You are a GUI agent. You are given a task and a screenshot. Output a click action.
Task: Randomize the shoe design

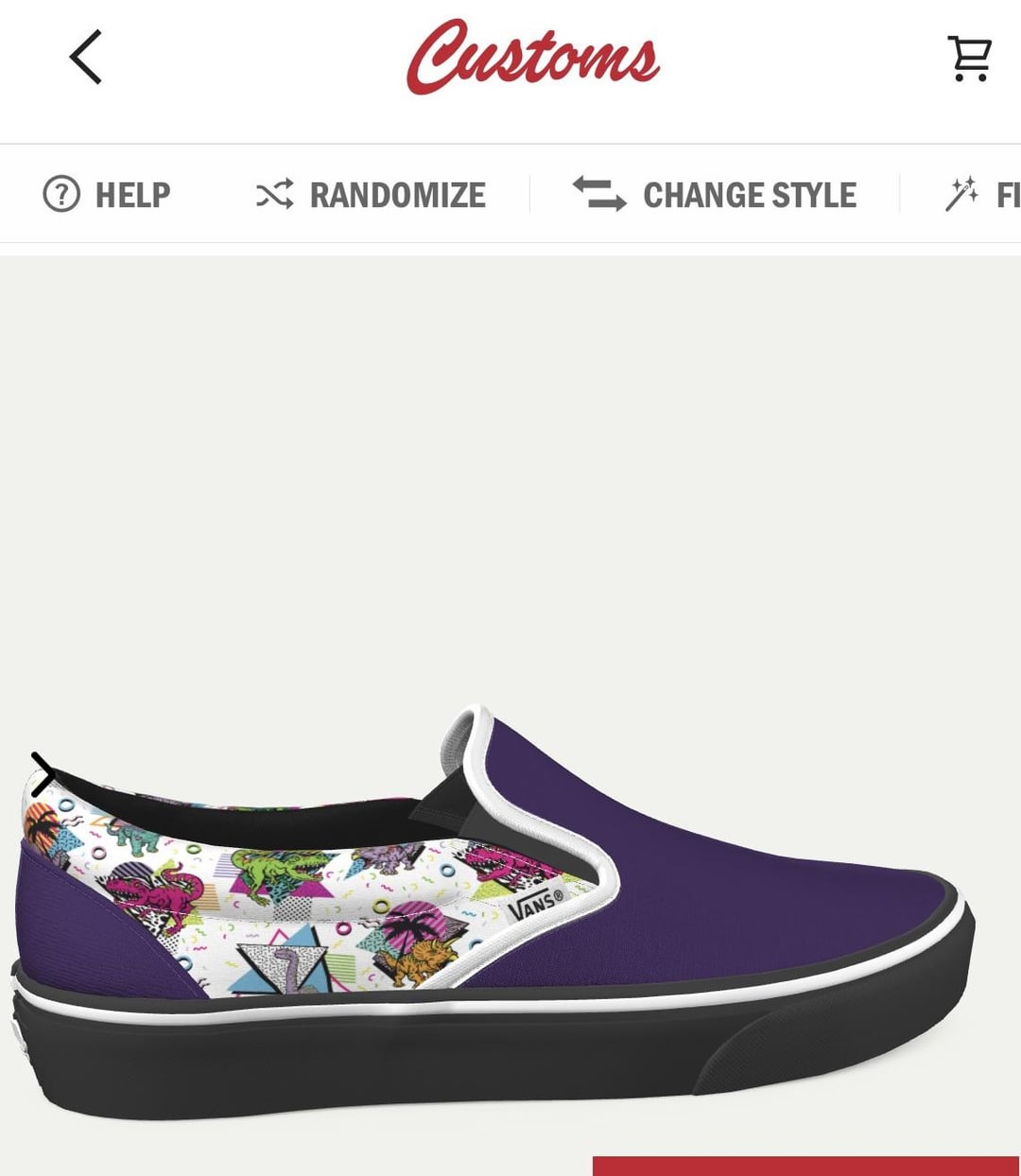click(x=371, y=195)
